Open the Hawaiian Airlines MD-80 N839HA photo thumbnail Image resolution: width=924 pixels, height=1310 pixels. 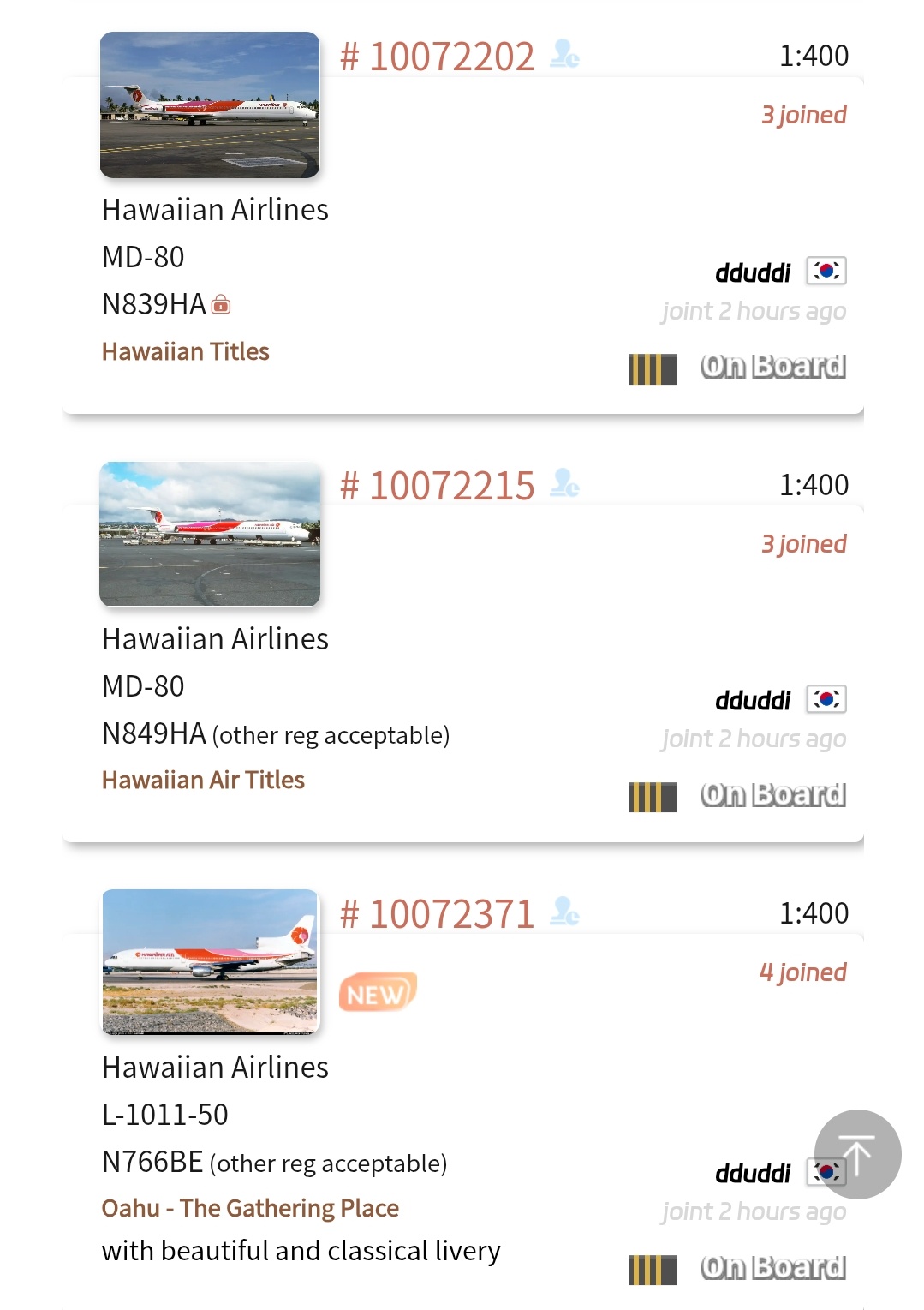211,106
